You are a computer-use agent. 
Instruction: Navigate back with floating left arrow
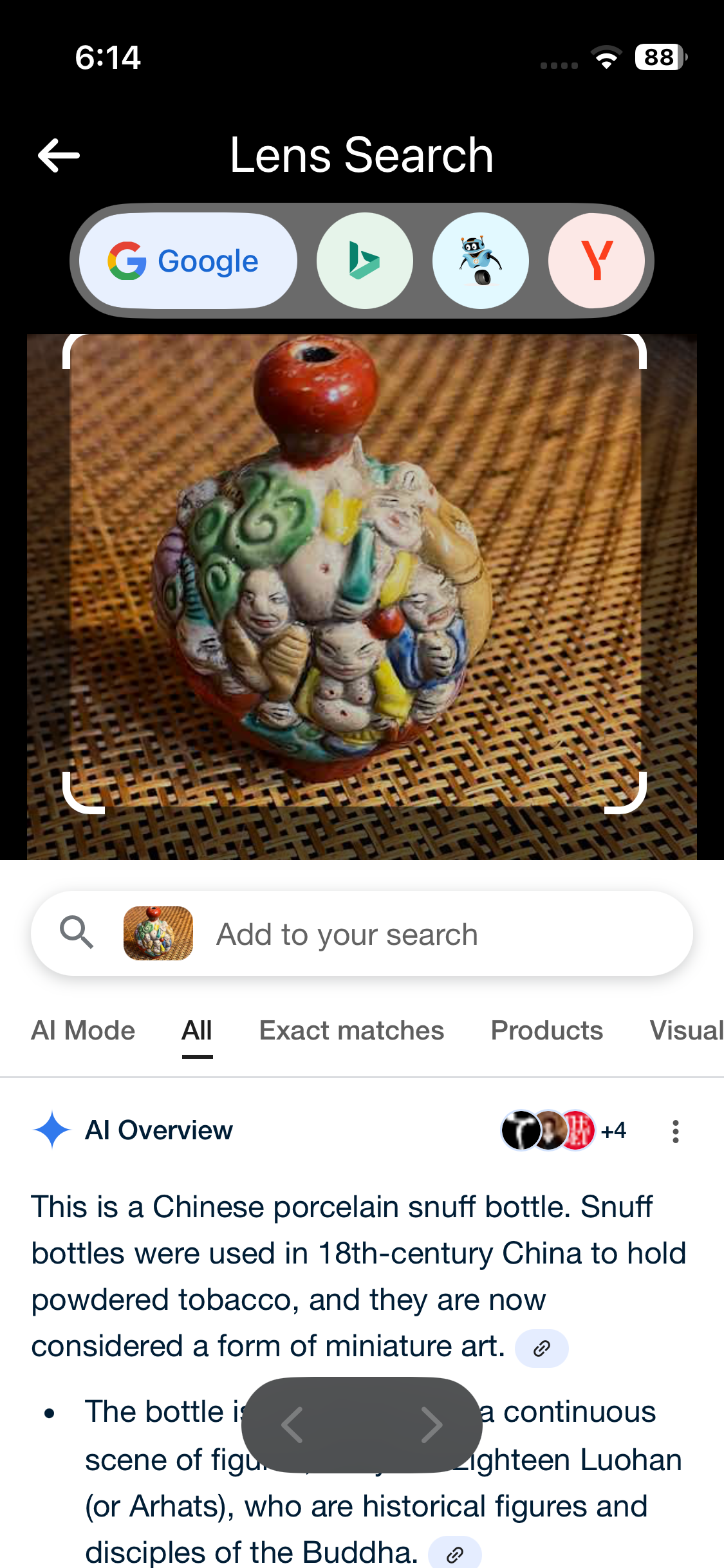(x=293, y=1424)
